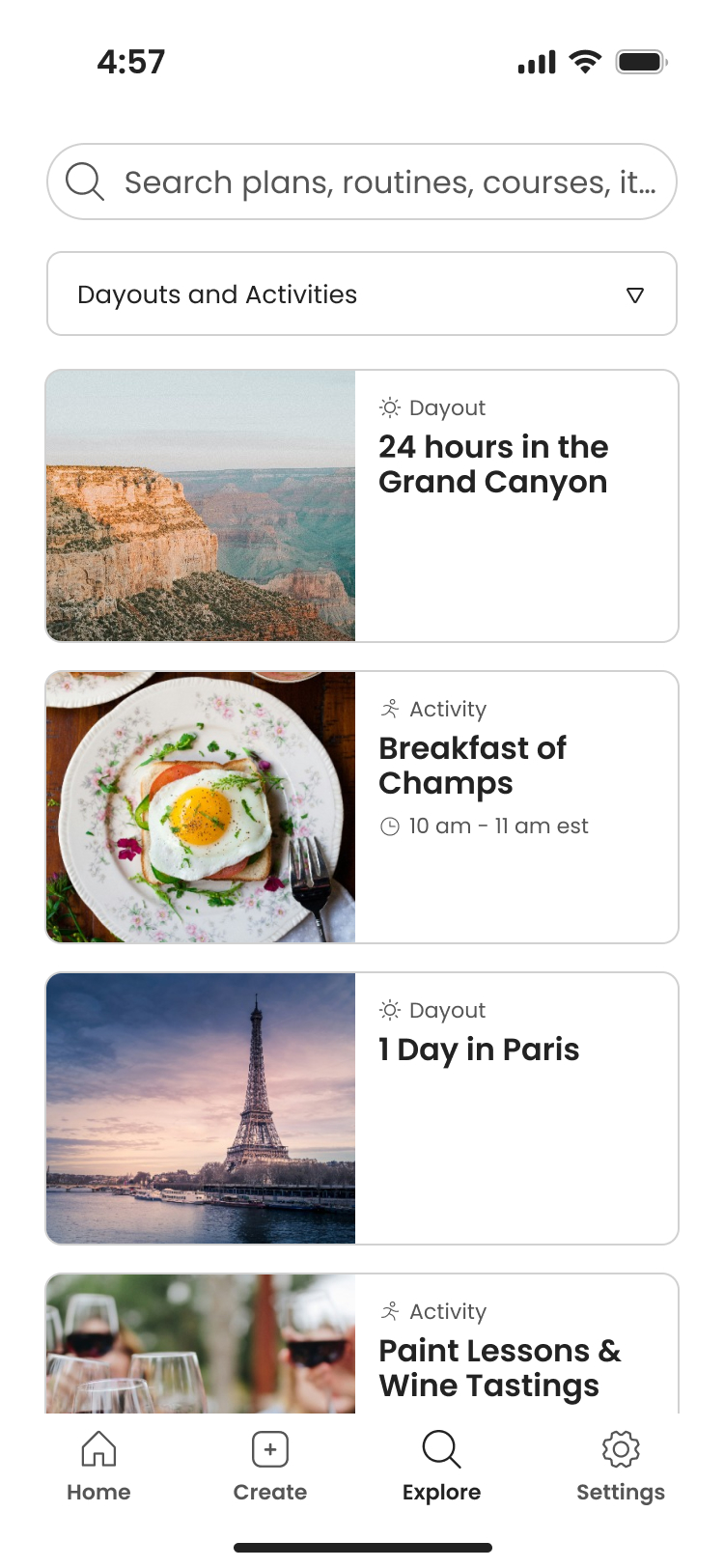Switch to the Home tab
The width and height of the screenshot is (724, 1568).
98,1465
